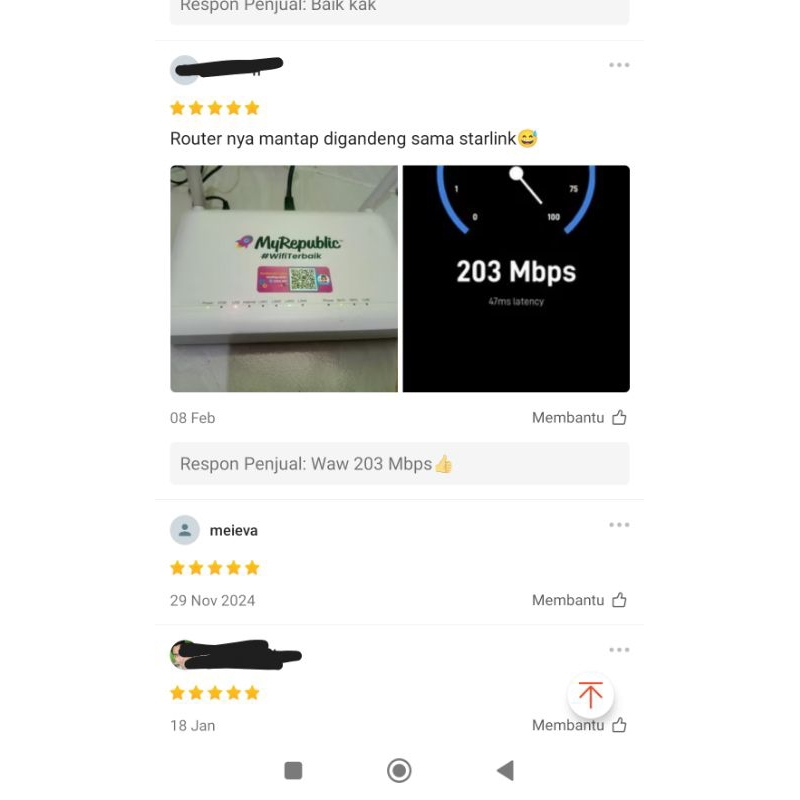The width and height of the screenshot is (800, 800).
Task: Open the MyRepublic router review photo
Action: [284, 278]
